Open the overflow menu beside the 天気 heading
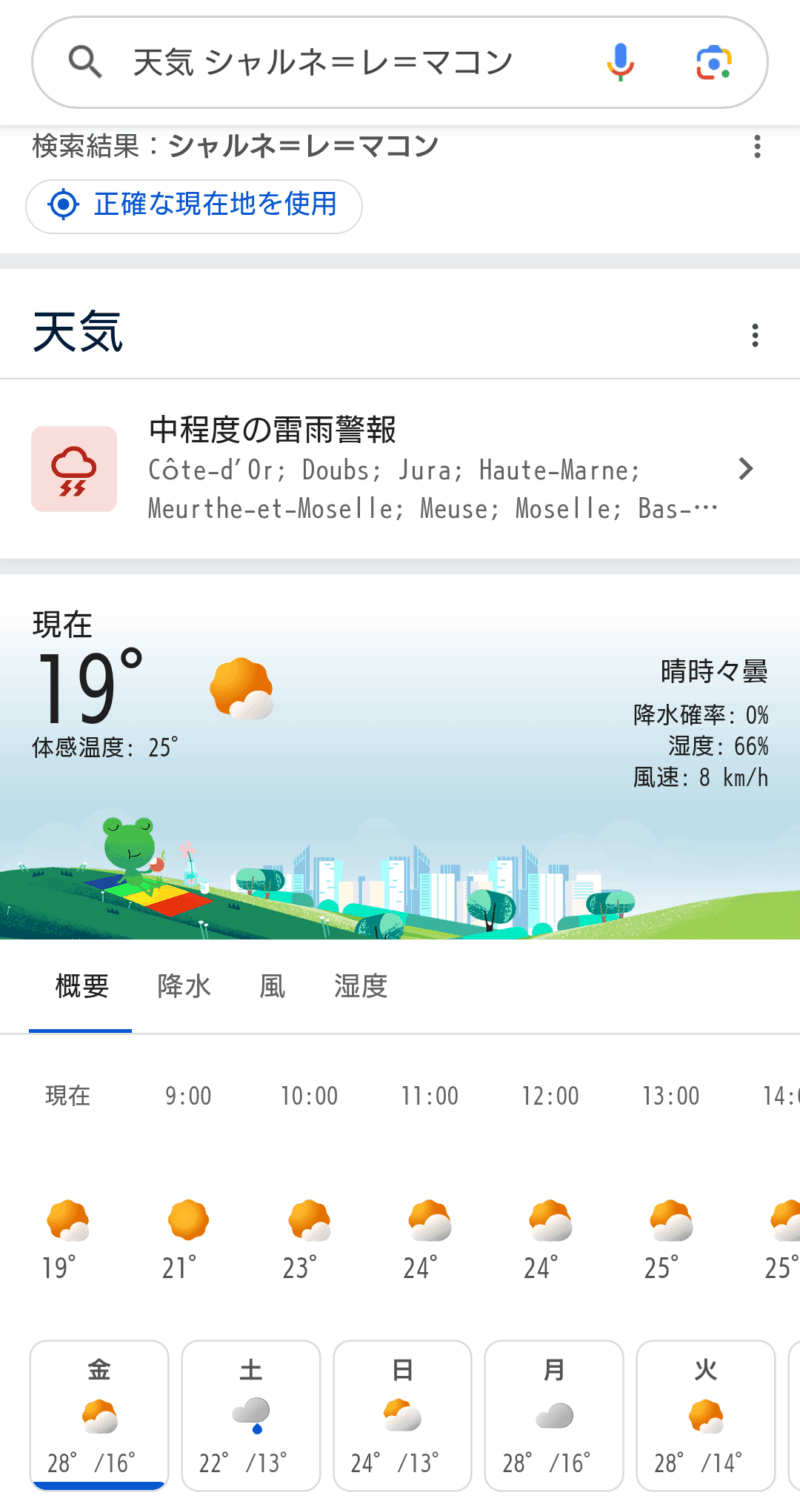The image size is (800, 1507). (x=755, y=334)
